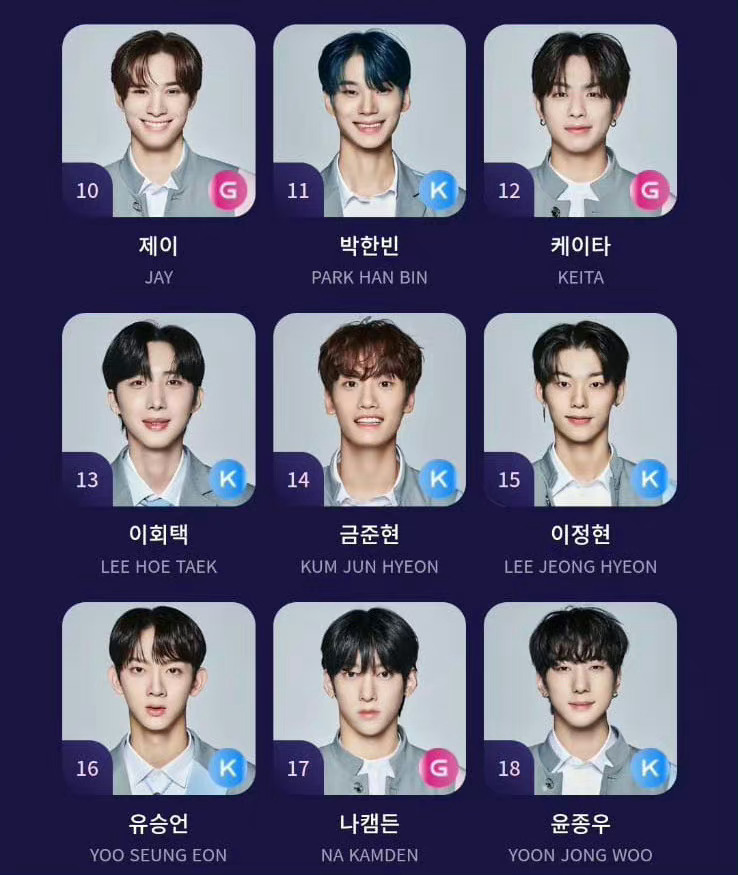The width and height of the screenshot is (738, 875).
Task: Select Keita's contestant card
Action: pyautogui.click(x=580, y=120)
